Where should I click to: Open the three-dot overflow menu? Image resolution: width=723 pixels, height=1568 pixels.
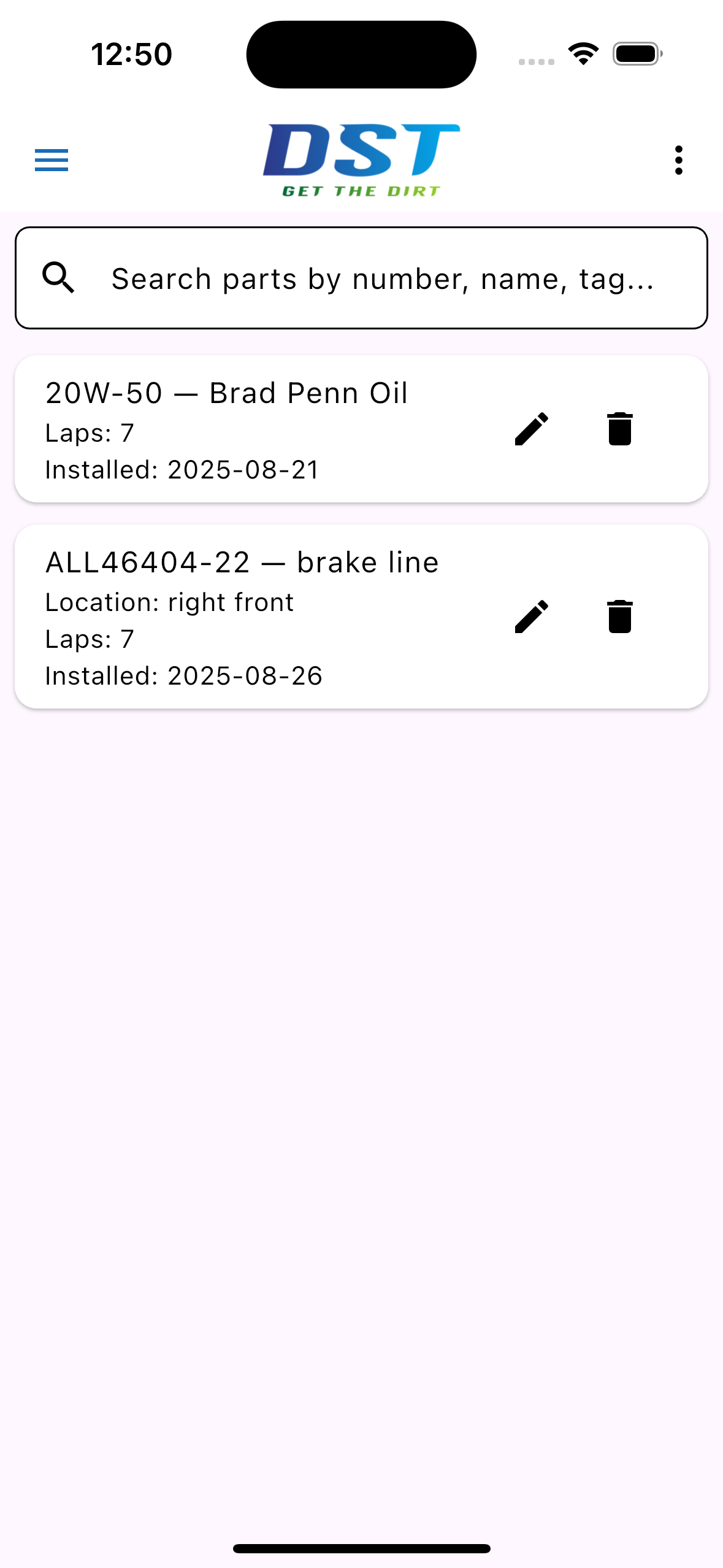[x=678, y=160]
